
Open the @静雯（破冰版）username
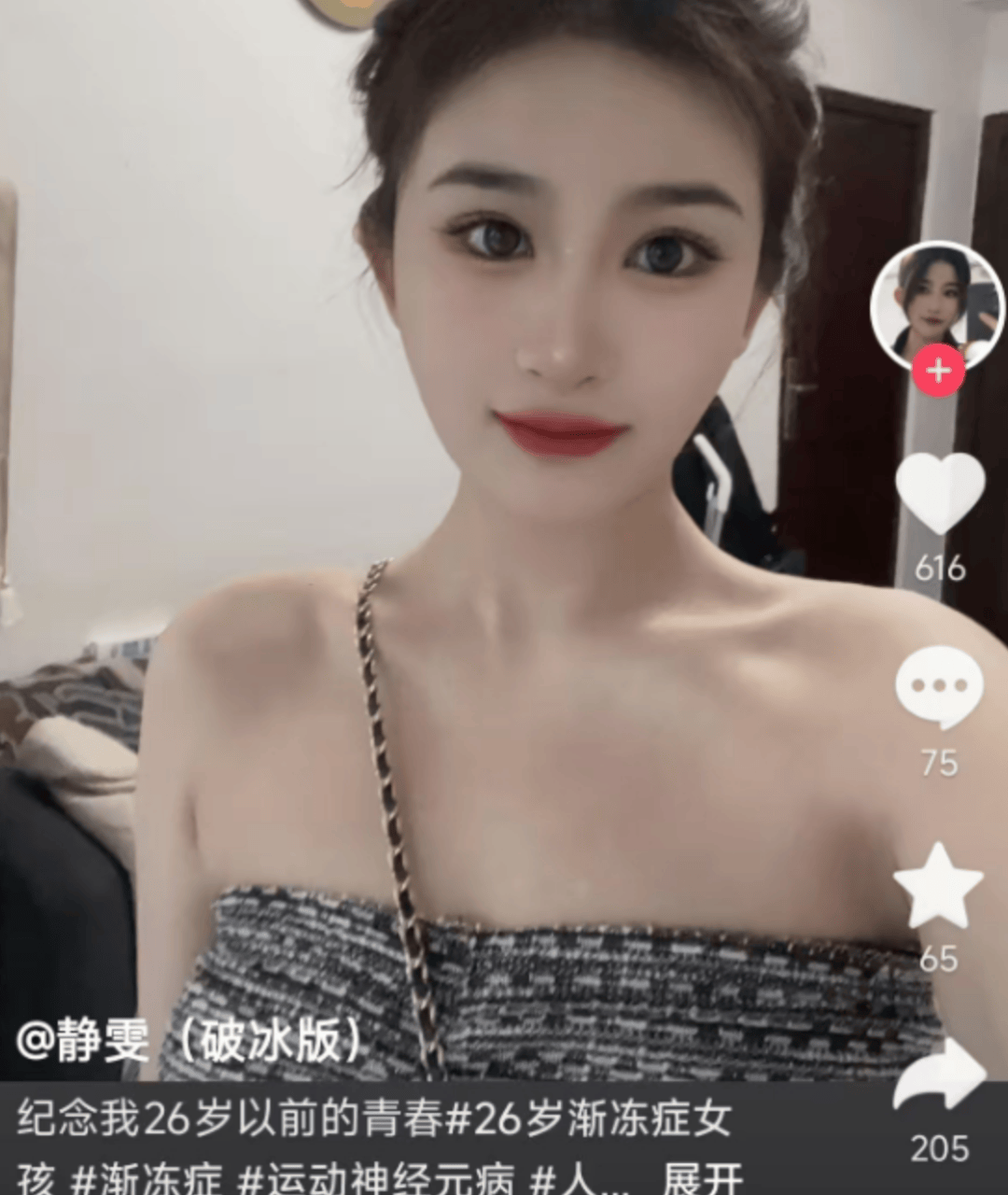tap(189, 1039)
